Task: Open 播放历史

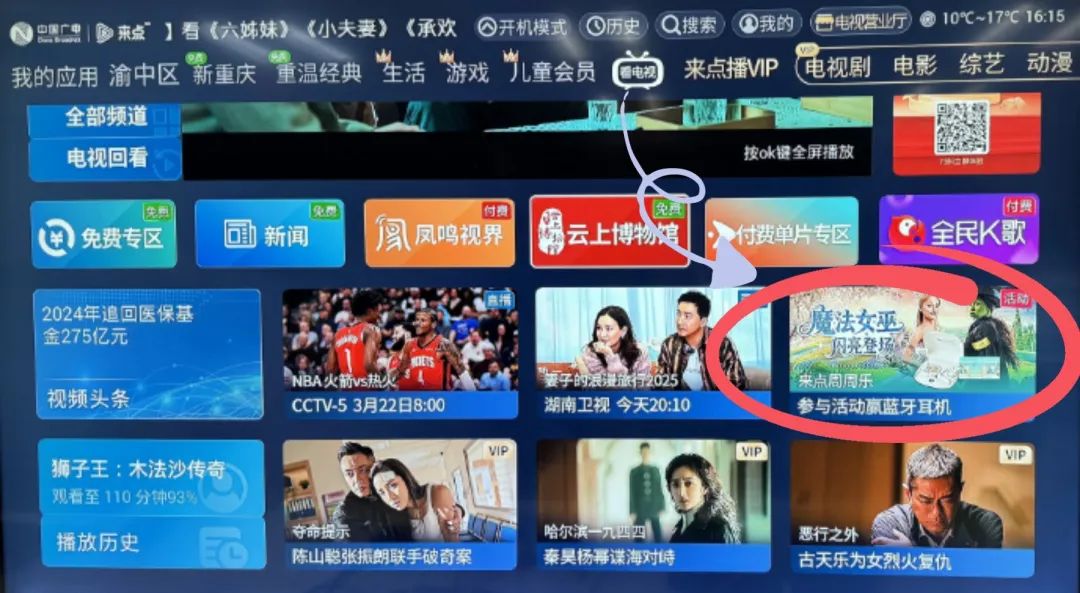Action: pyautogui.click(x=151, y=543)
